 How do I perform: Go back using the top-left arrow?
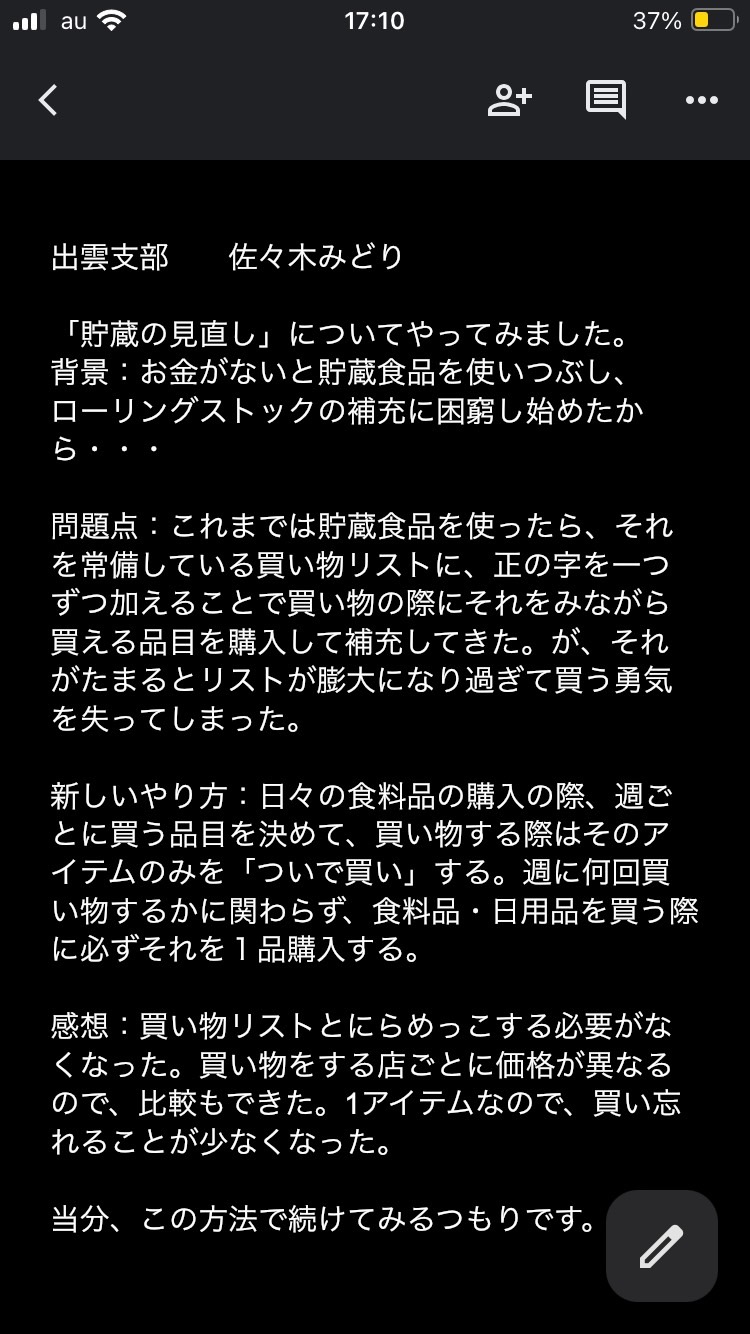pos(48,99)
